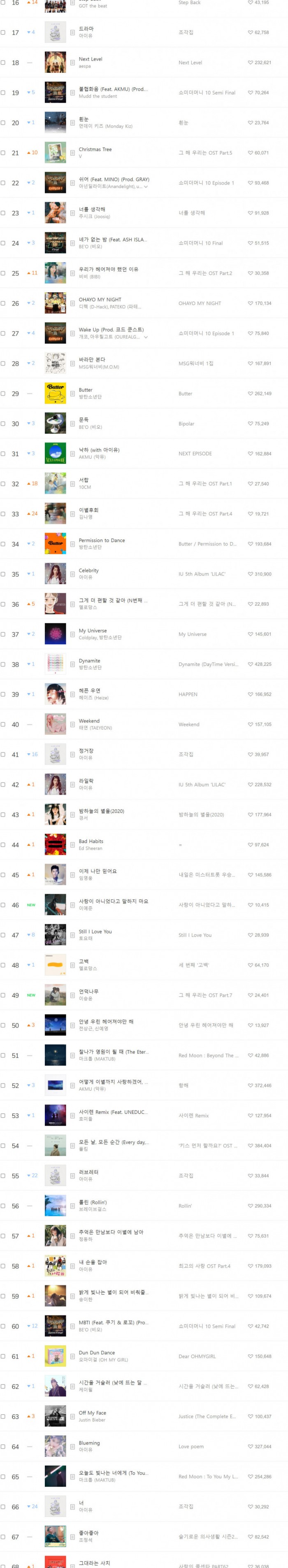Select the checkbox for Next Level
Screen dimensions: 288x1568
click(x=3, y=63)
